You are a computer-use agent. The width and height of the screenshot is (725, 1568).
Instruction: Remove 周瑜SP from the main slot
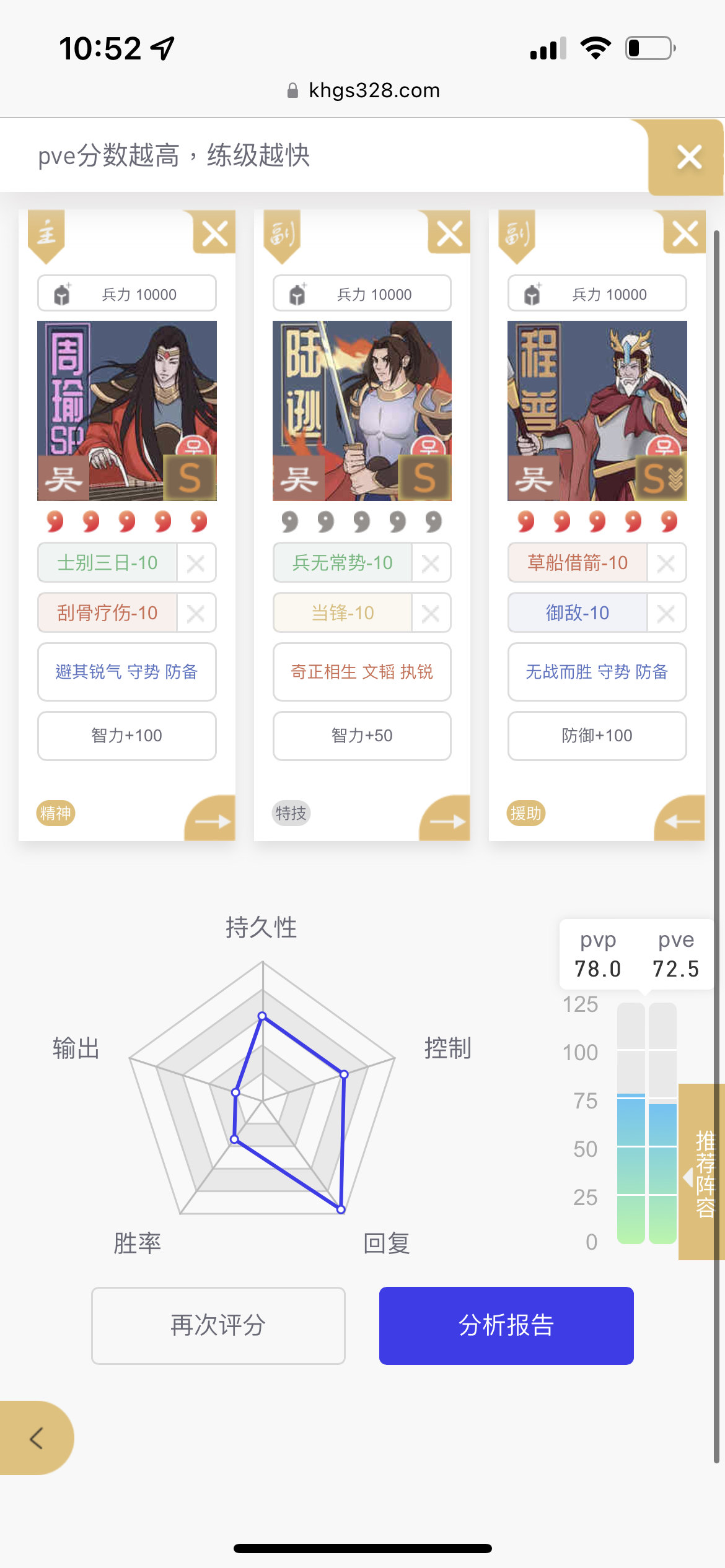[x=214, y=233]
